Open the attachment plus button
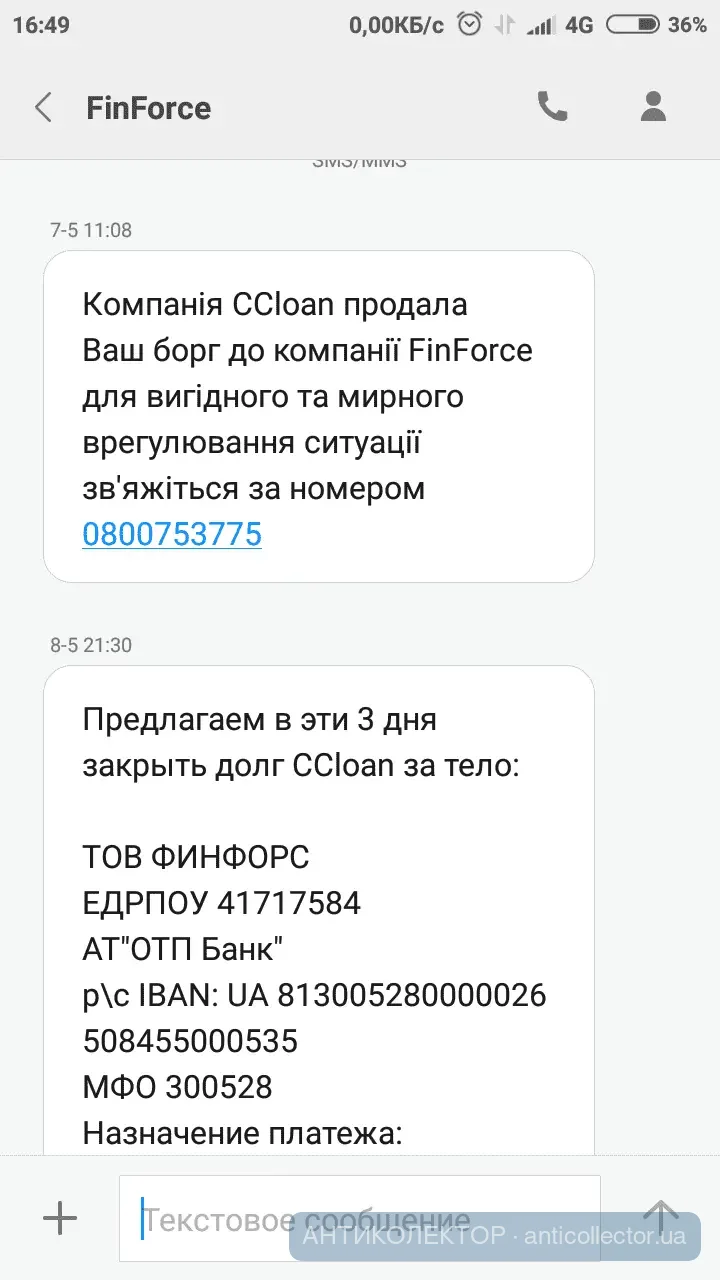 60,1217
